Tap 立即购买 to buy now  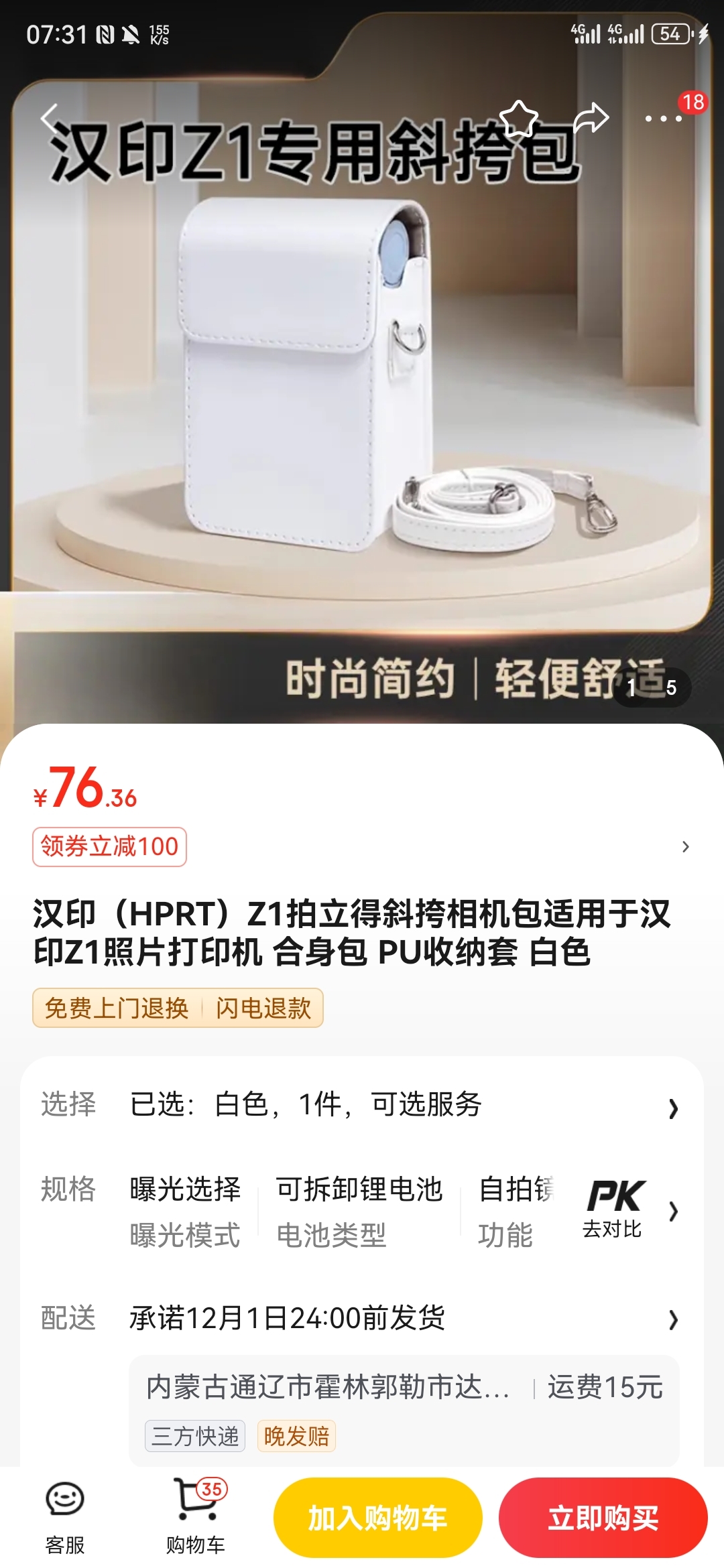point(603,1518)
